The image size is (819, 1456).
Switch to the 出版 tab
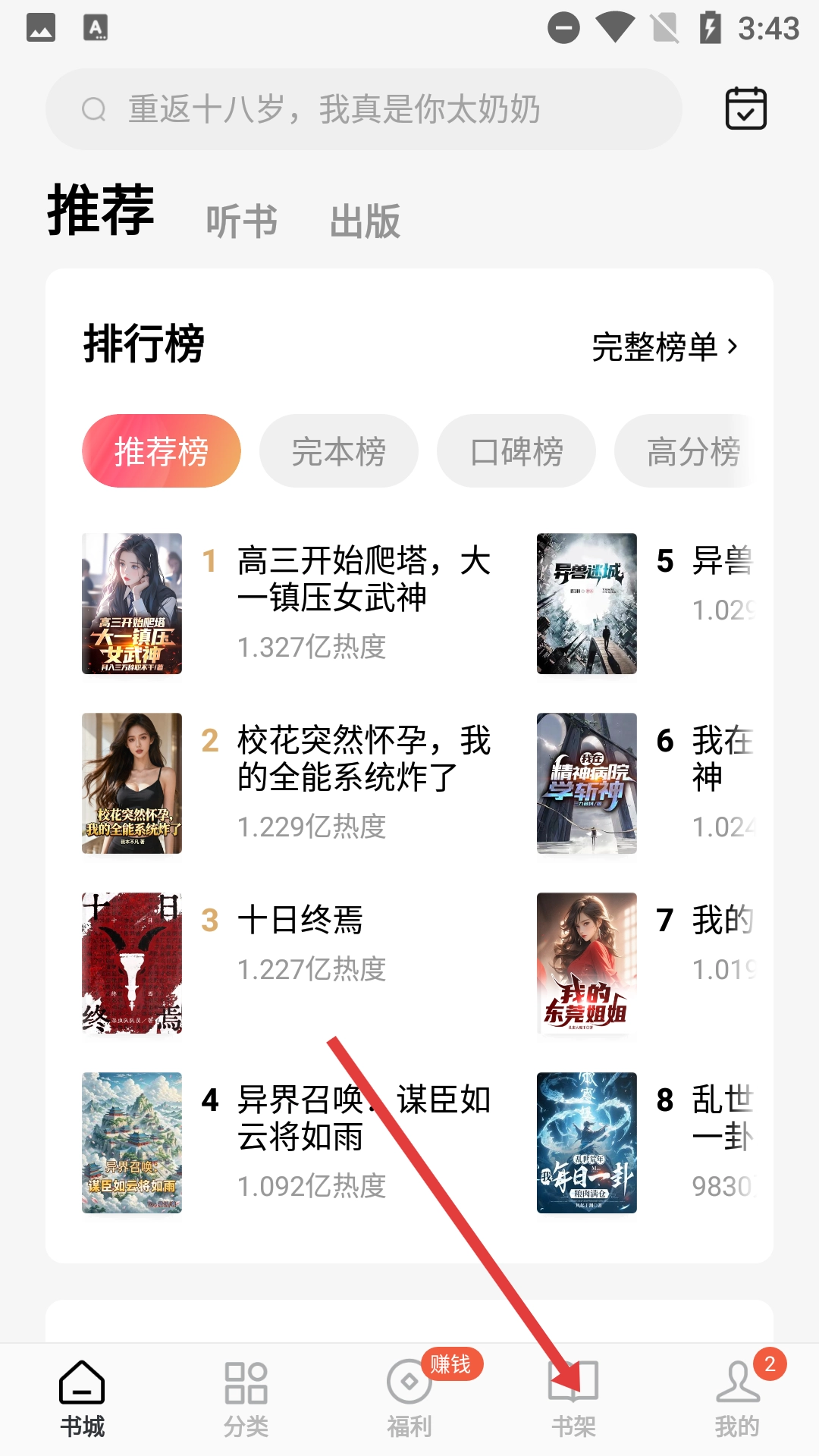click(365, 221)
